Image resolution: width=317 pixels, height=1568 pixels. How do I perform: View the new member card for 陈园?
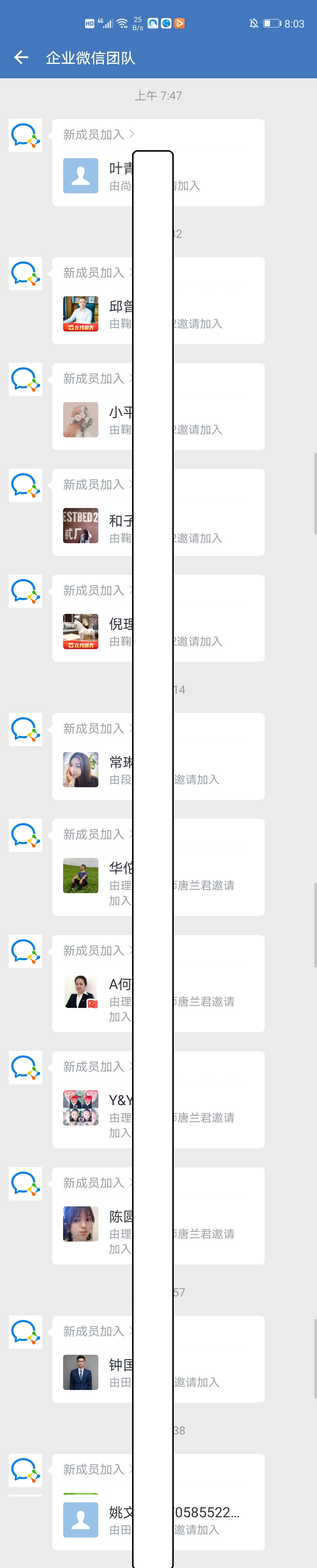(158, 1216)
